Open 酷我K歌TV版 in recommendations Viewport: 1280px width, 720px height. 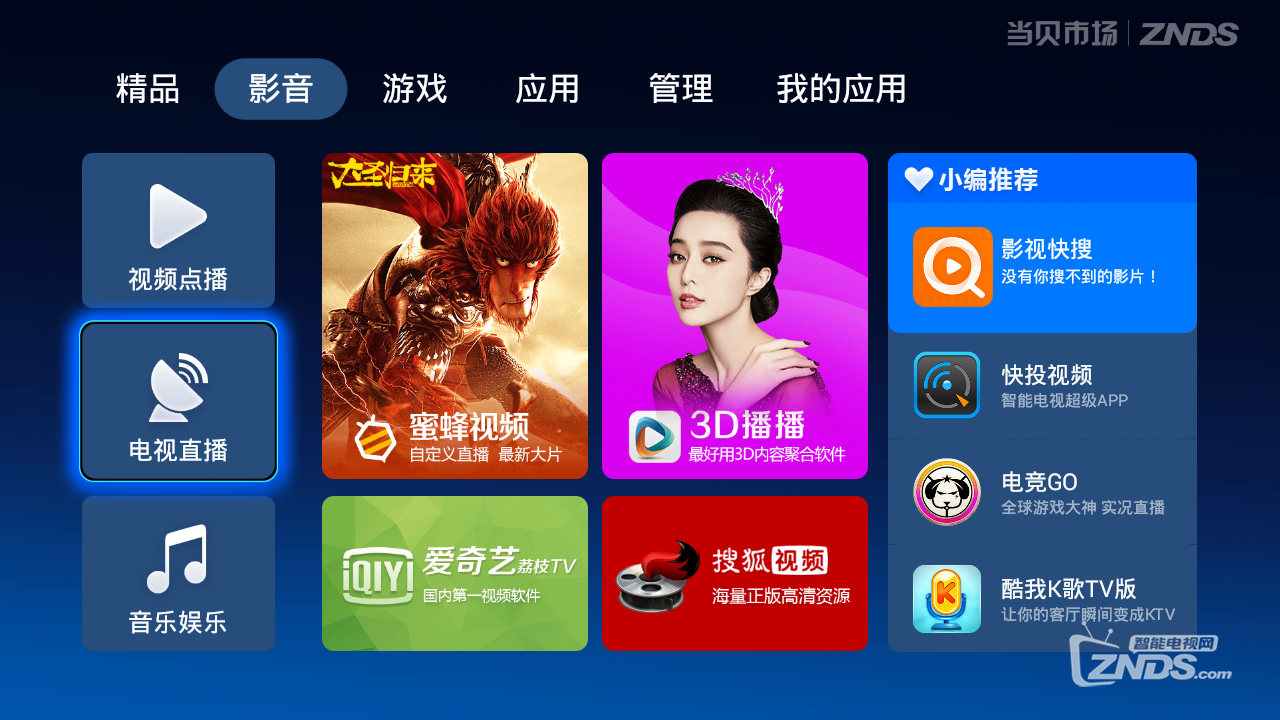pyautogui.click(x=1042, y=598)
